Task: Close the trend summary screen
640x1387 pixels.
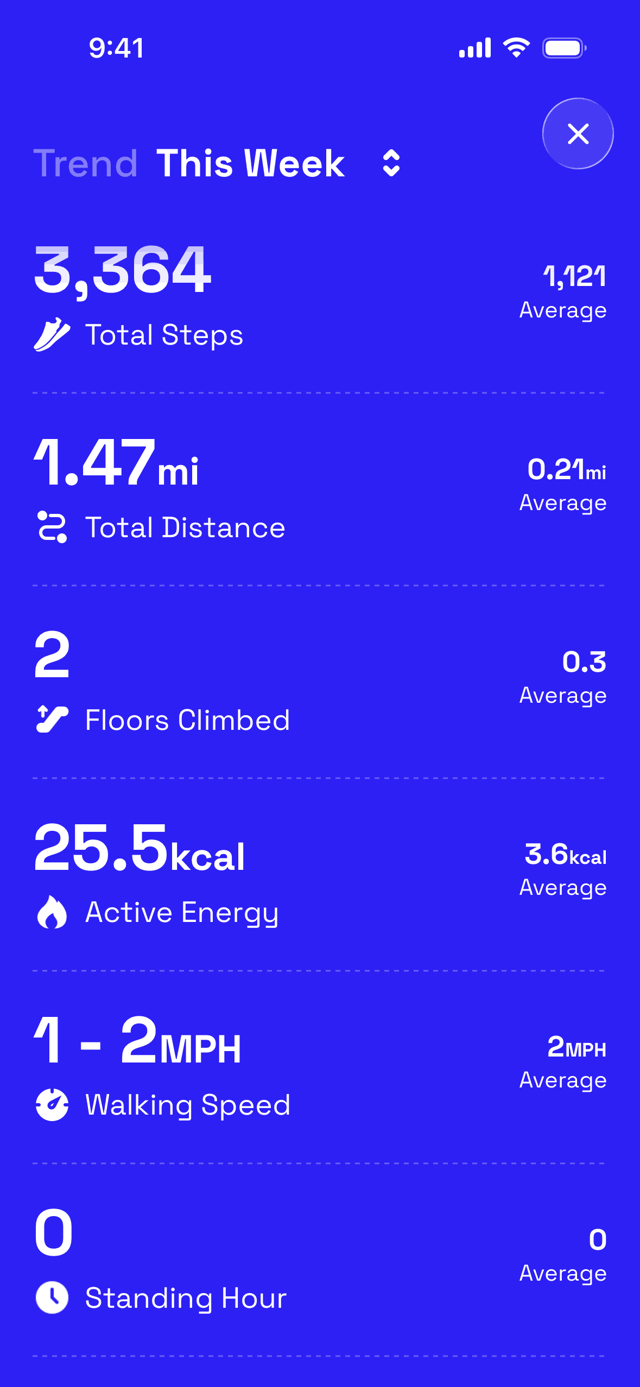Action: [x=578, y=134]
